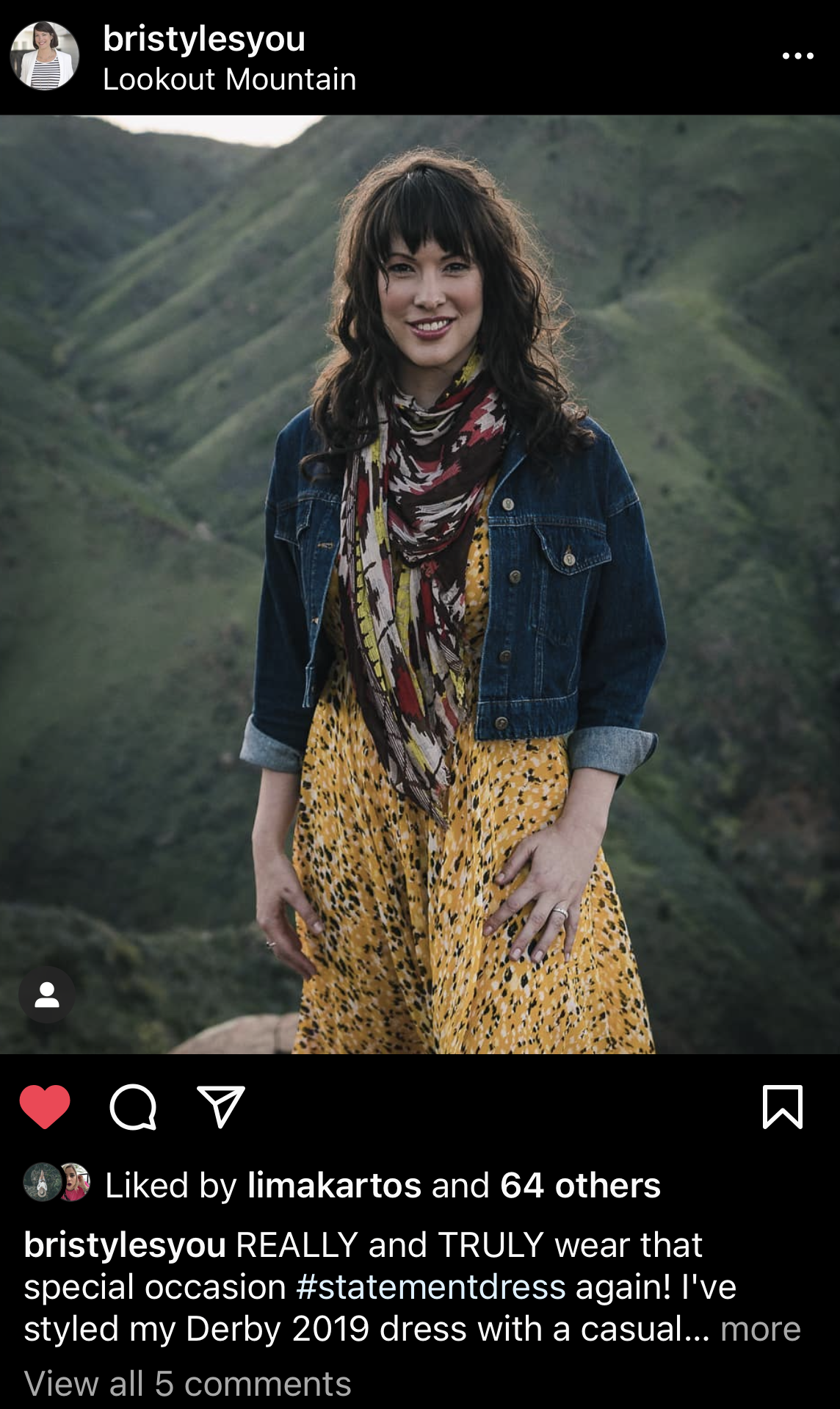840x1409 pixels.
Task: Open the Lookout Mountain location
Action: [x=229, y=79]
